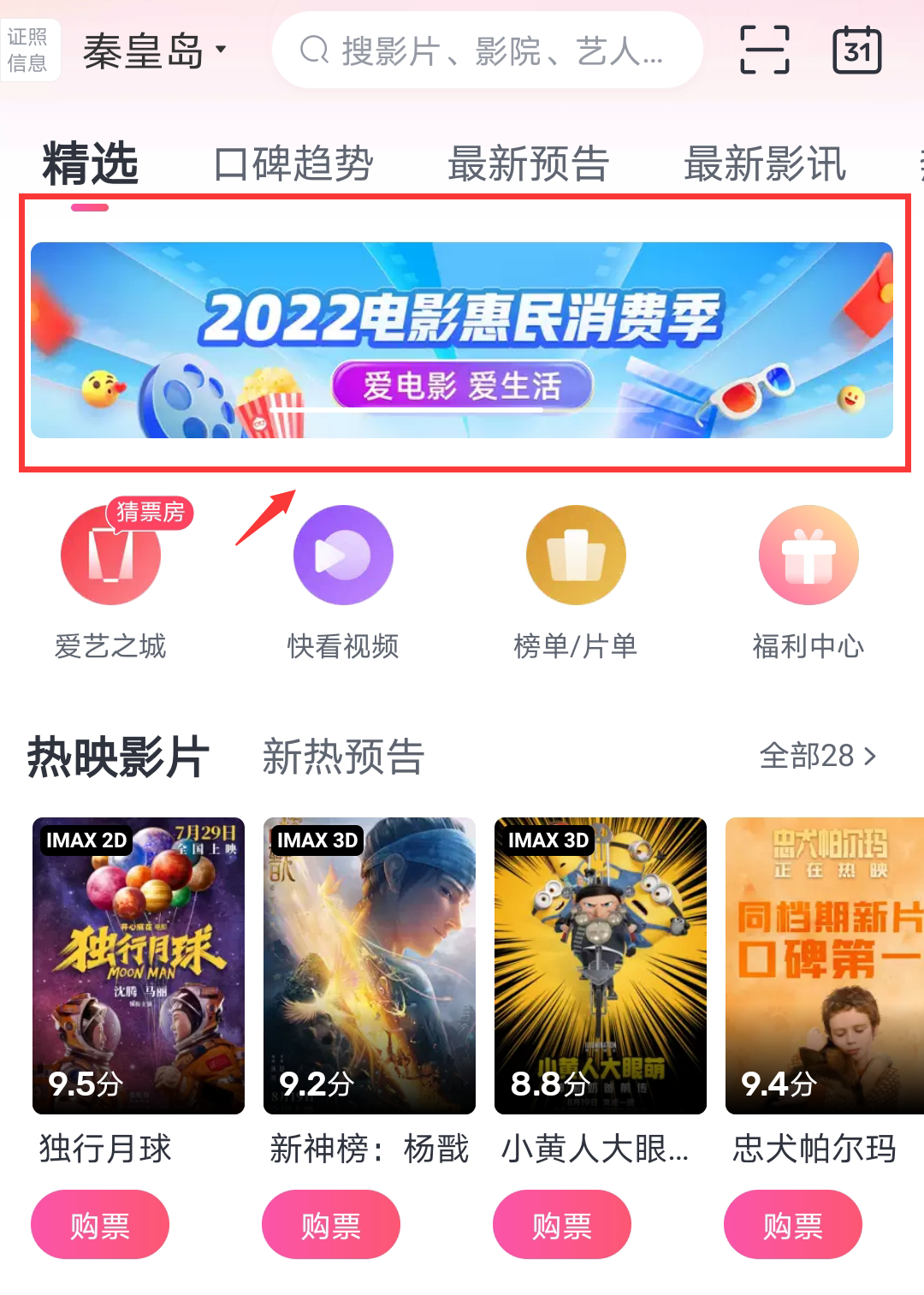Switch to the 口碑趋势 tab

click(293, 164)
